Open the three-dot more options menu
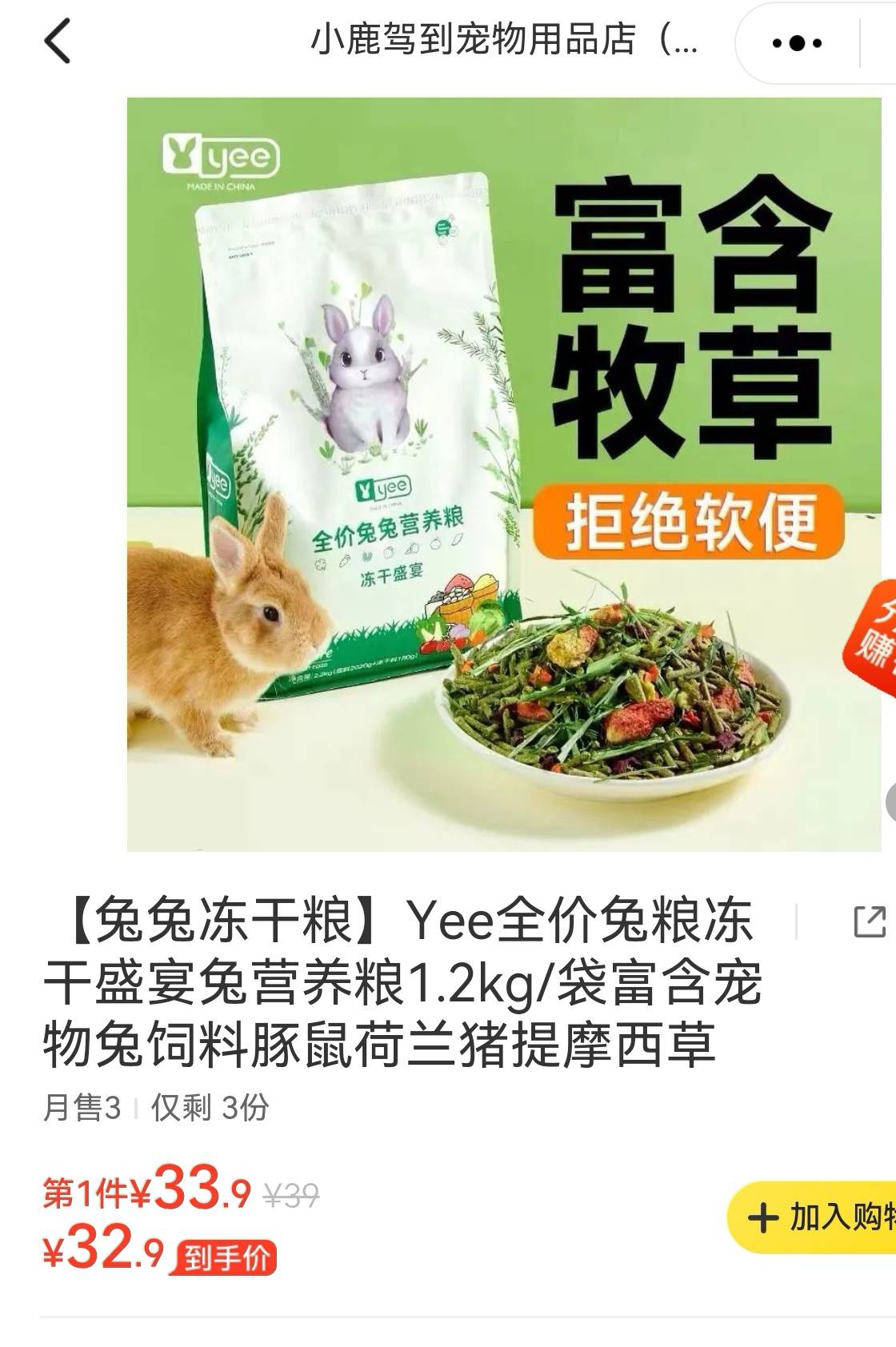 797,43
